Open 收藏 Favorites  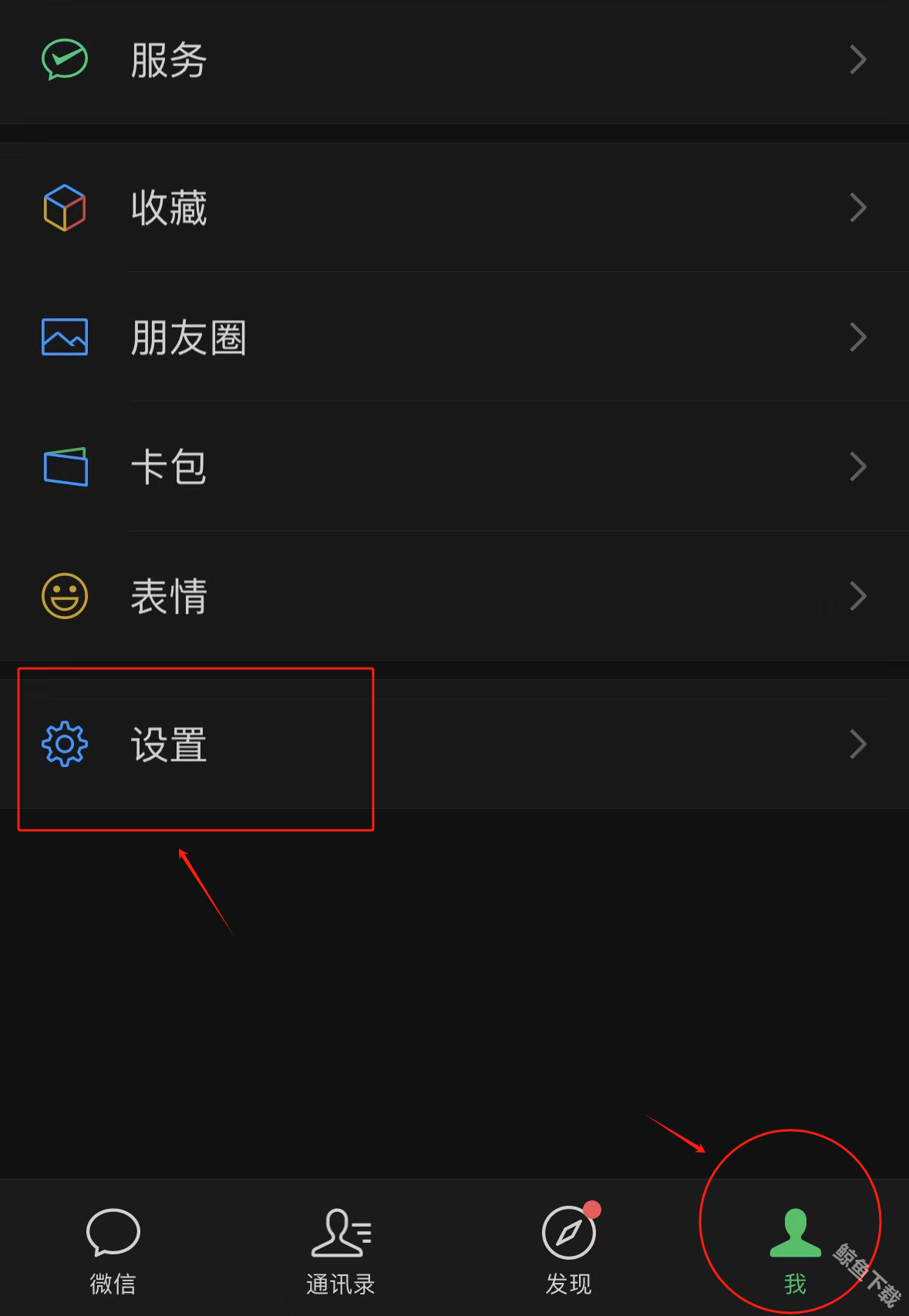click(x=454, y=208)
